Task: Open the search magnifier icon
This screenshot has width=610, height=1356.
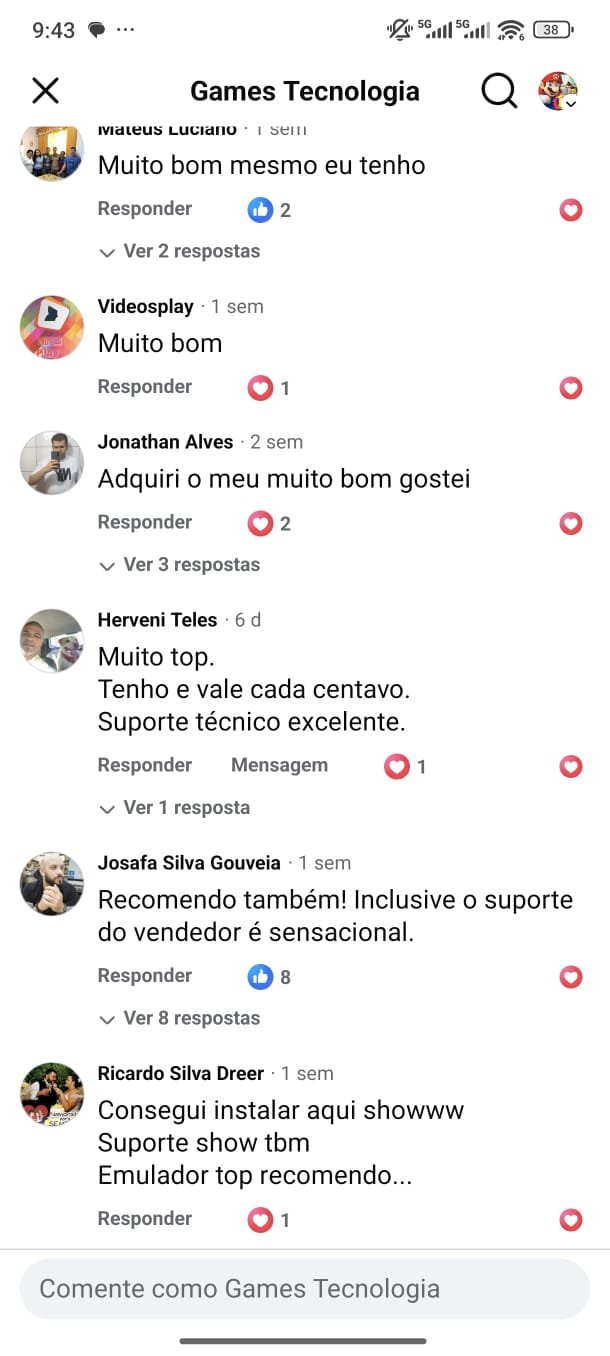Action: [x=499, y=91]
